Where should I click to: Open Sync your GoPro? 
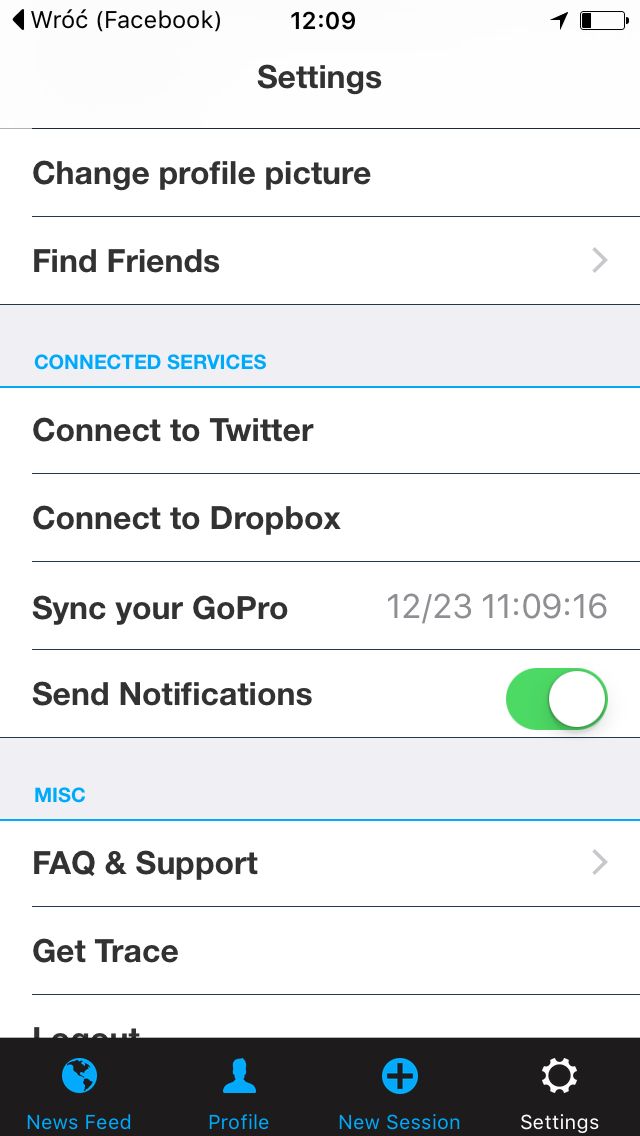[x=320, y=606]
